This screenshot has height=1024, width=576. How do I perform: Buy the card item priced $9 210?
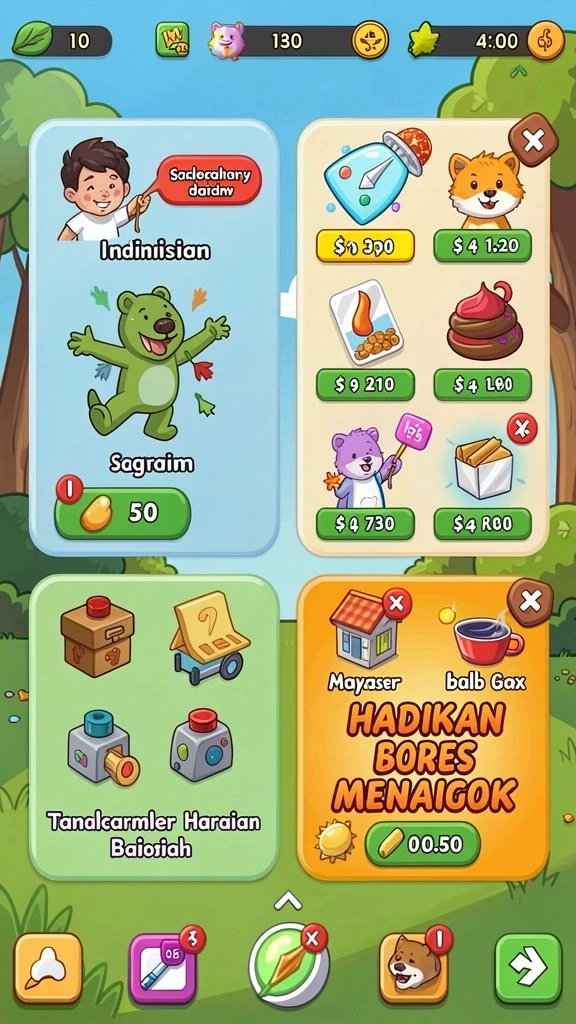pos(365,385)
